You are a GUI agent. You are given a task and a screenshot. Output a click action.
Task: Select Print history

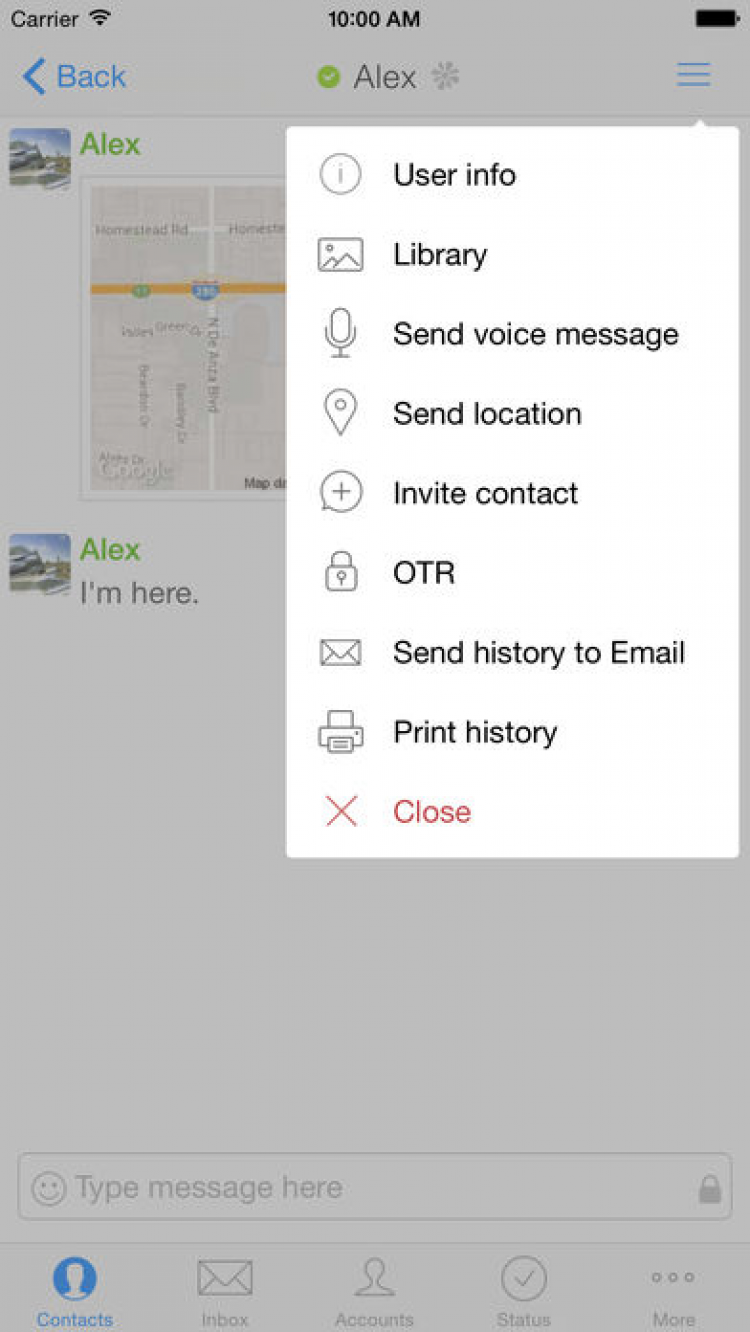click(474, 732)
